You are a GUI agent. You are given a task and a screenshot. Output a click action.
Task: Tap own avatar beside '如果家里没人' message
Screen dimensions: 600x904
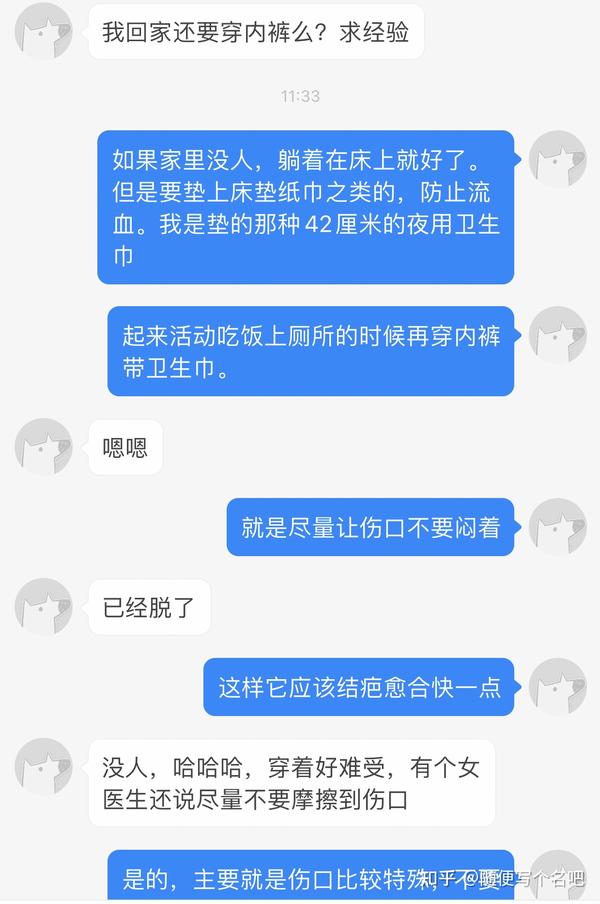(557, 159)
